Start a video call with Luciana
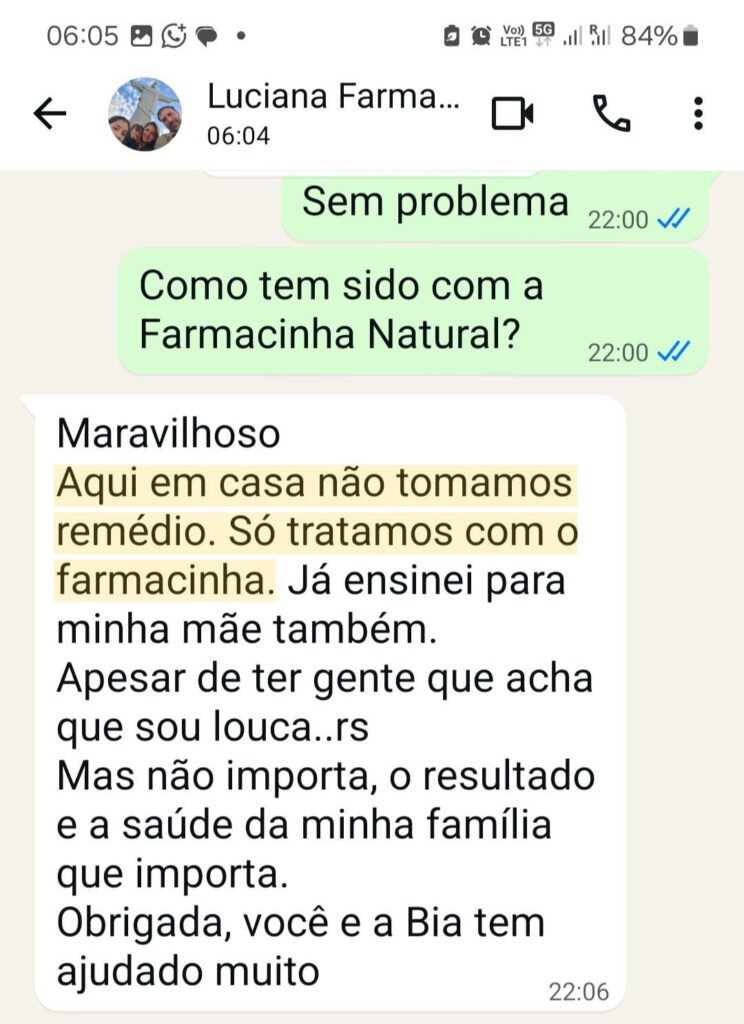The image size is (744, 1024). (x=512, y=114)
